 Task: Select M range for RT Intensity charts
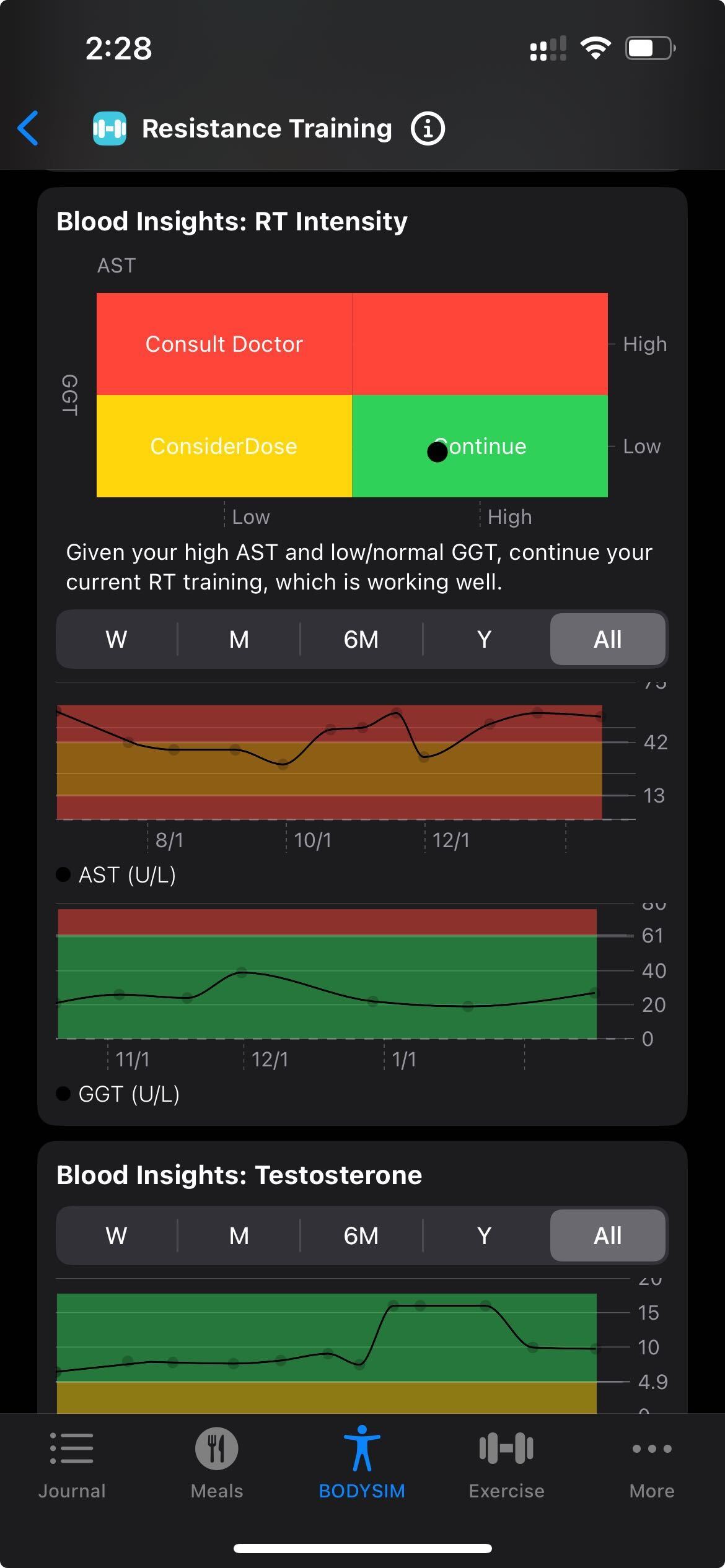click(239, 639)
